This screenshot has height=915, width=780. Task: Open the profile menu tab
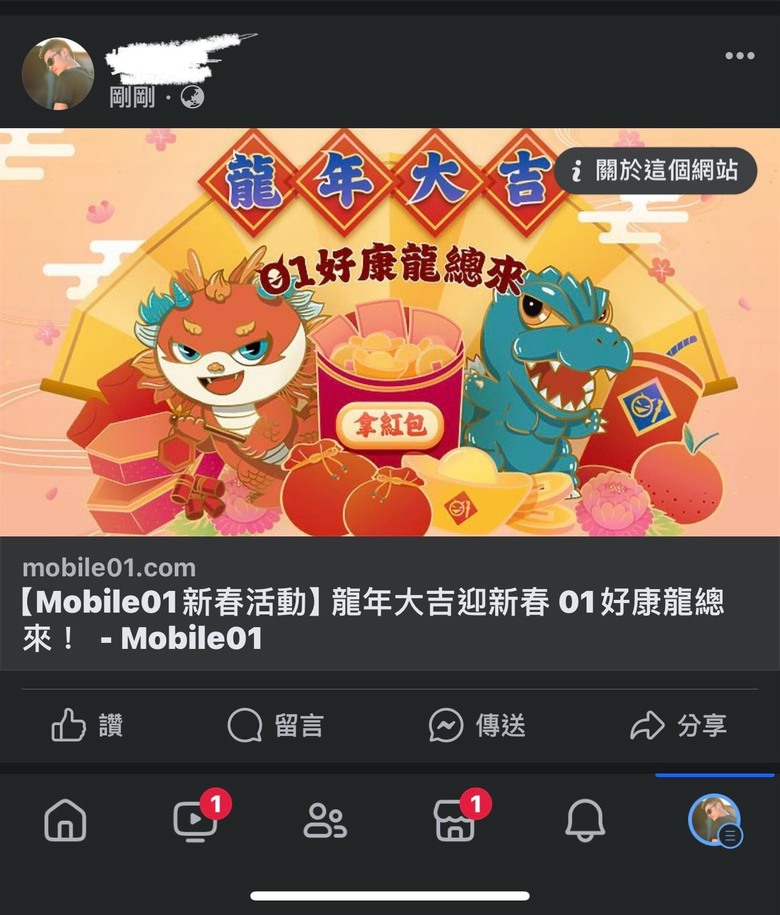tap(714, 821)
